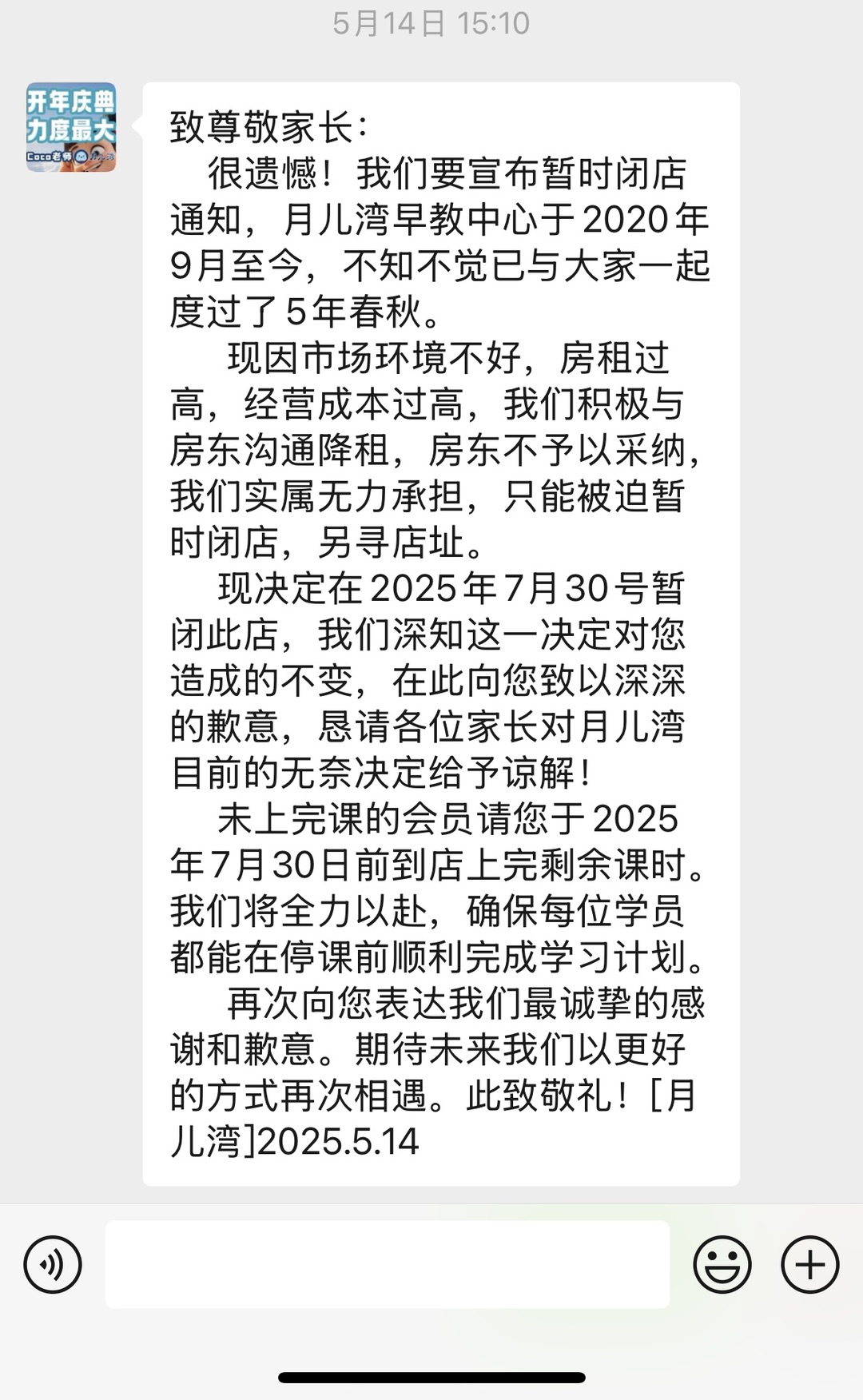Open the sender's profile avatar
Screen dimensions: 863x1400
point(71,127)
